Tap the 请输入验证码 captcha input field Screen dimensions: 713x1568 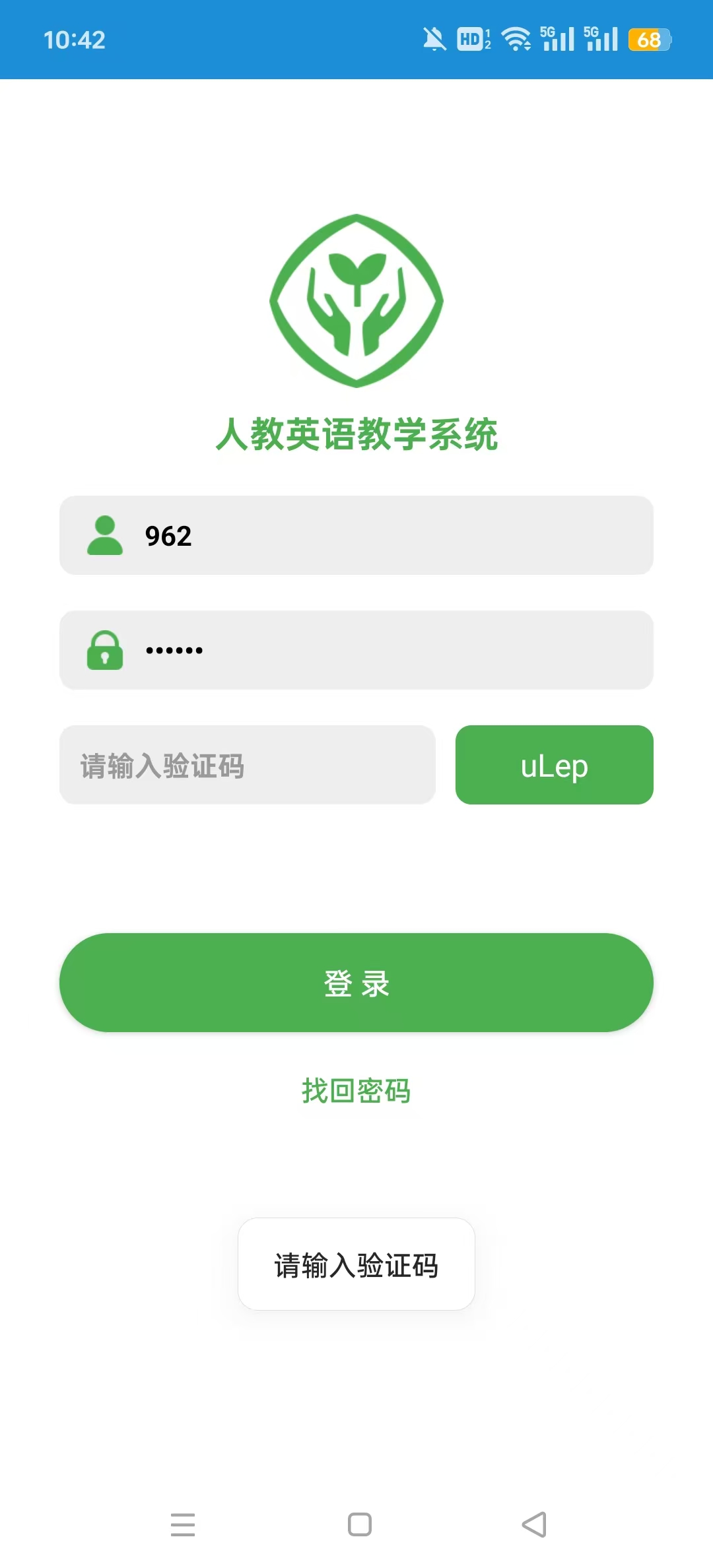pos(248,765)
